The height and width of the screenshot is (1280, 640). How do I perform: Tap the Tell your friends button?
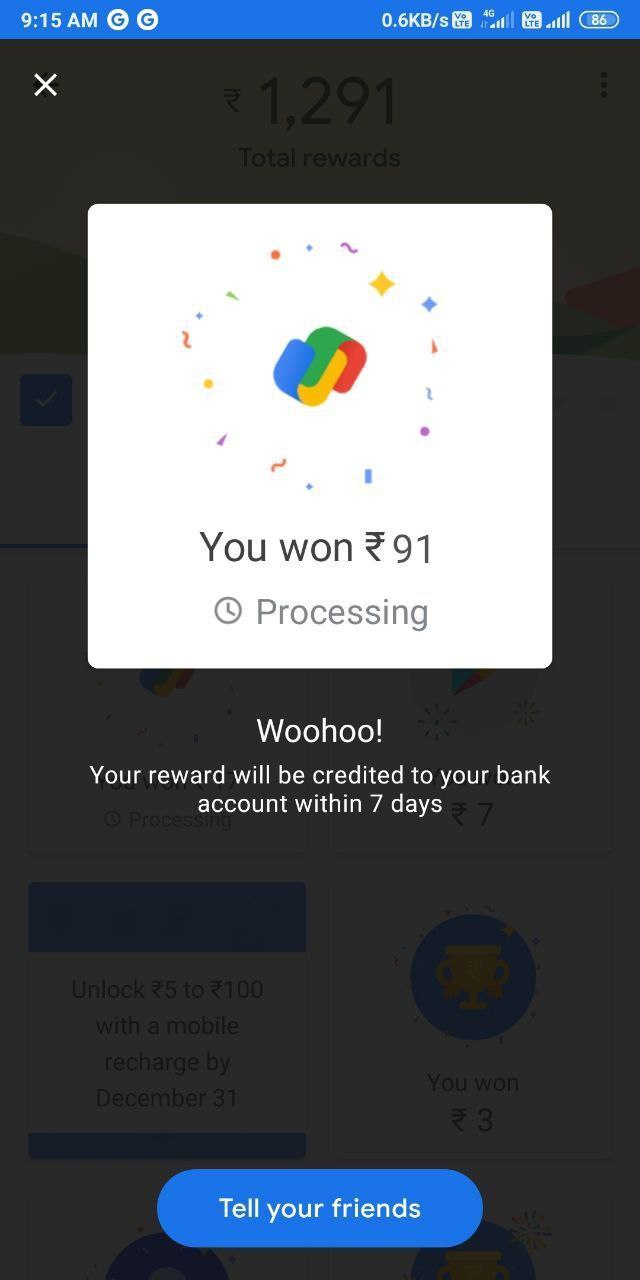[x=320, y=1208]
